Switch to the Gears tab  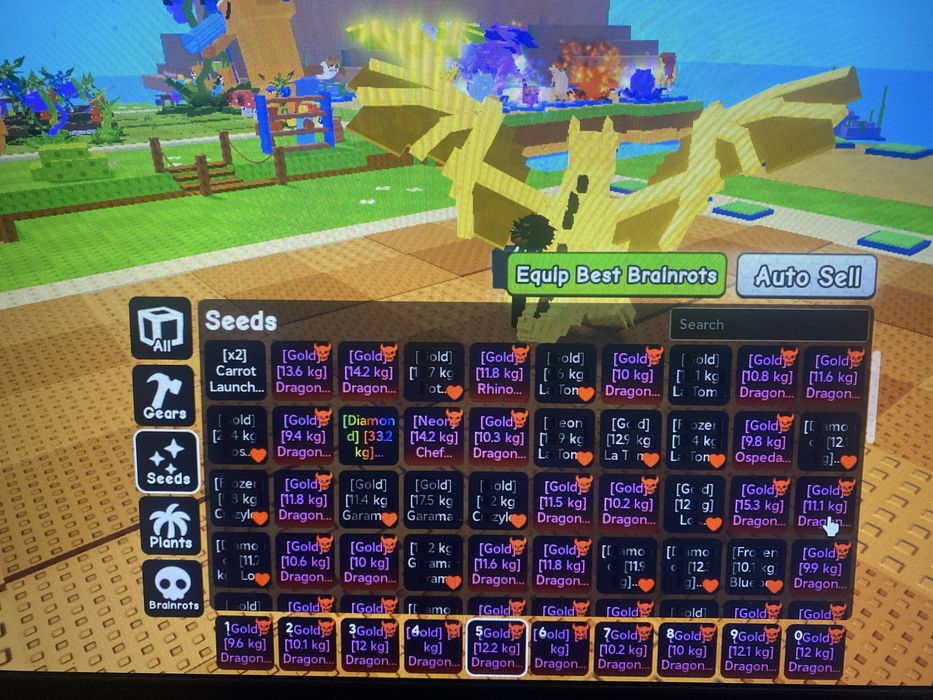point(165,395)
